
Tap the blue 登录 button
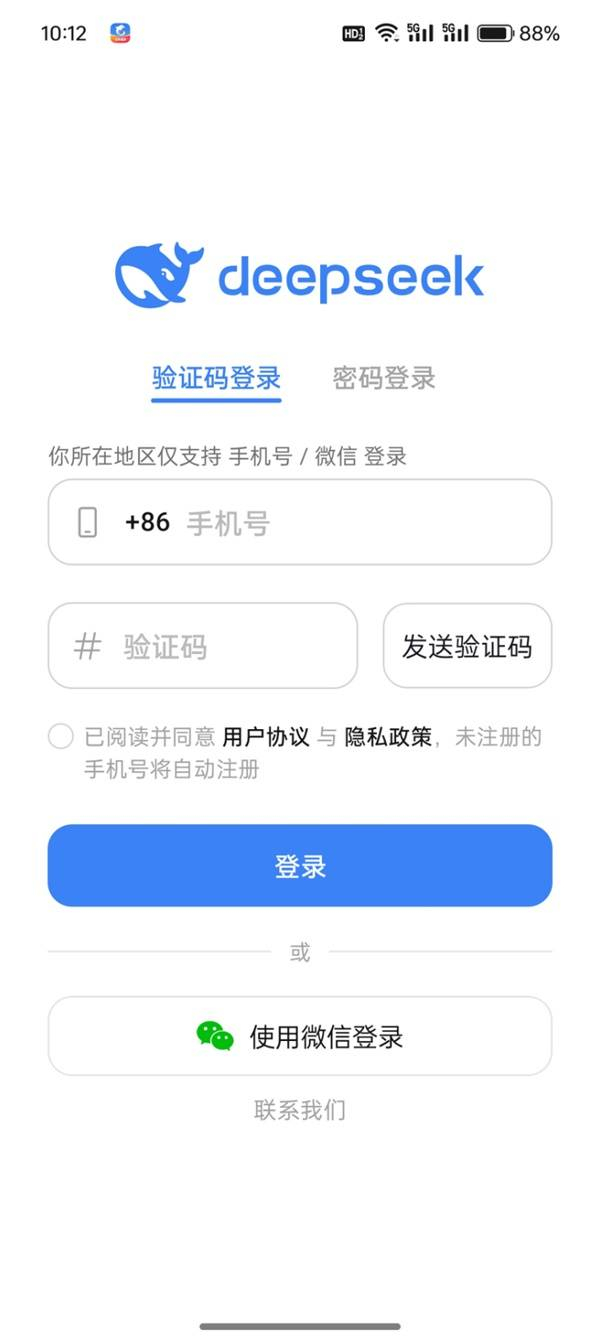(x=300, y=866)
